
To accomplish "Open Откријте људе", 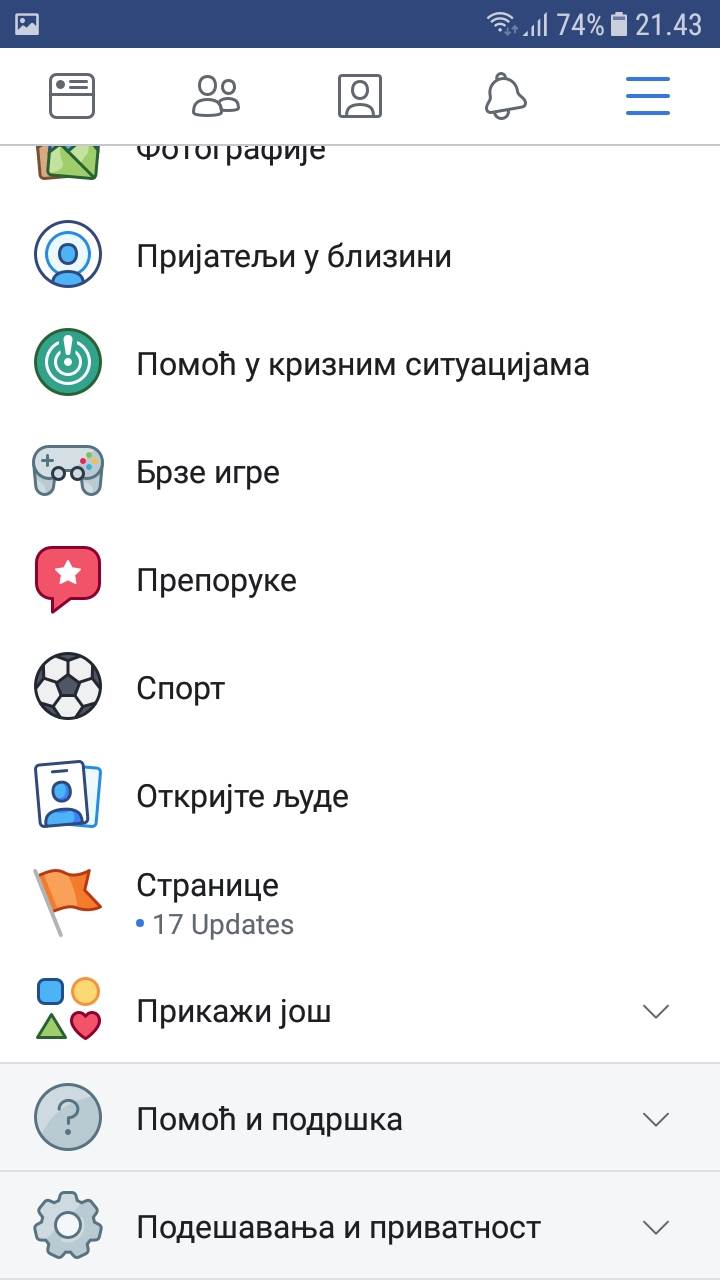I will pos(242,797).
